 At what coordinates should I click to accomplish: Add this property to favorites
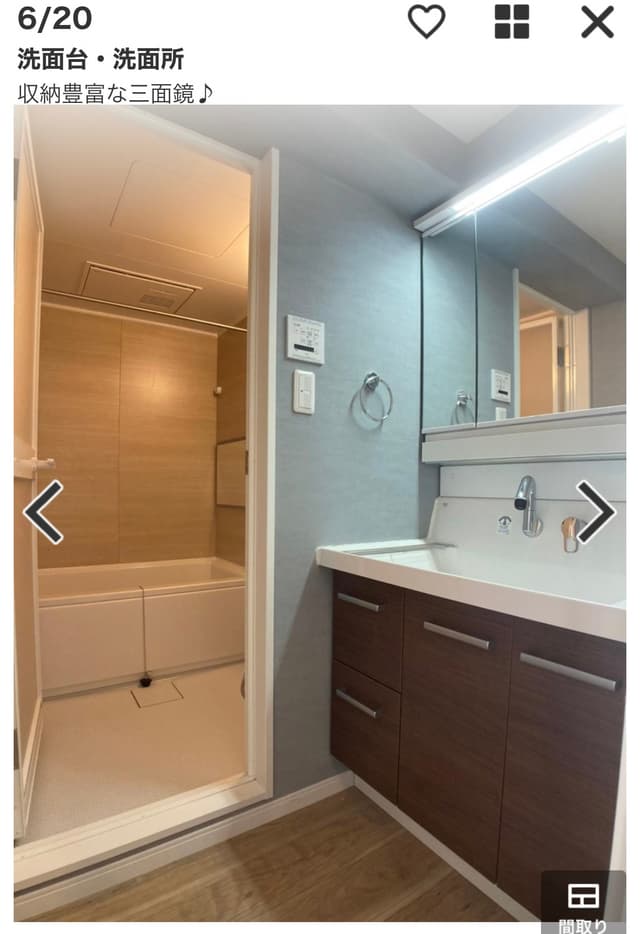tap(426, 21)
